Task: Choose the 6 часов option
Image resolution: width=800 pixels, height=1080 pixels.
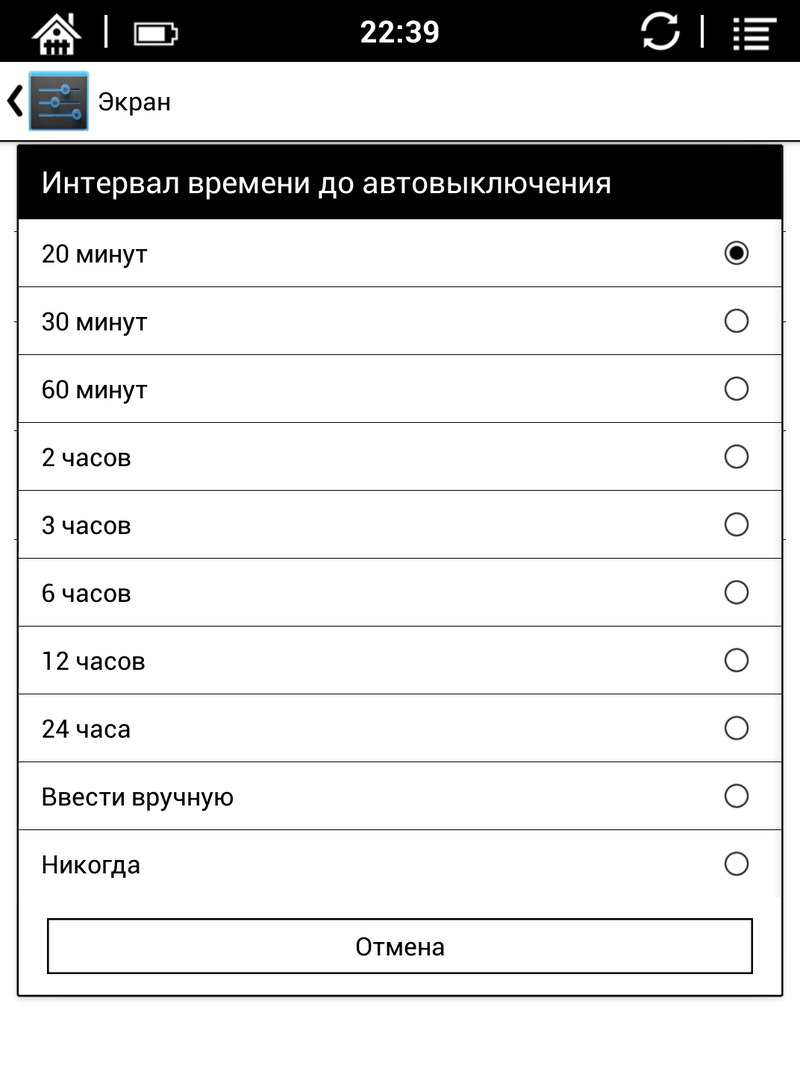Action: pyautogui.click(x=400, y=593)
